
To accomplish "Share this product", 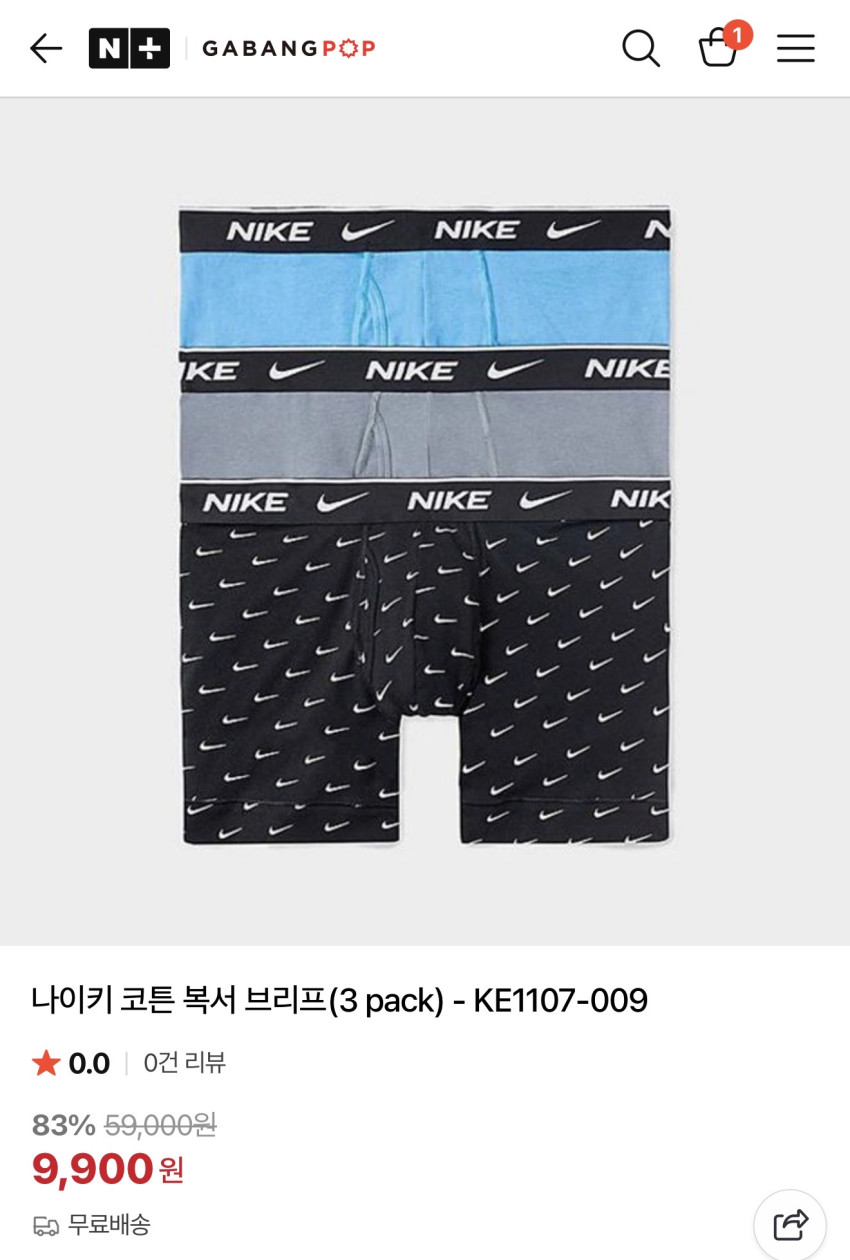I will (790, 1224).
